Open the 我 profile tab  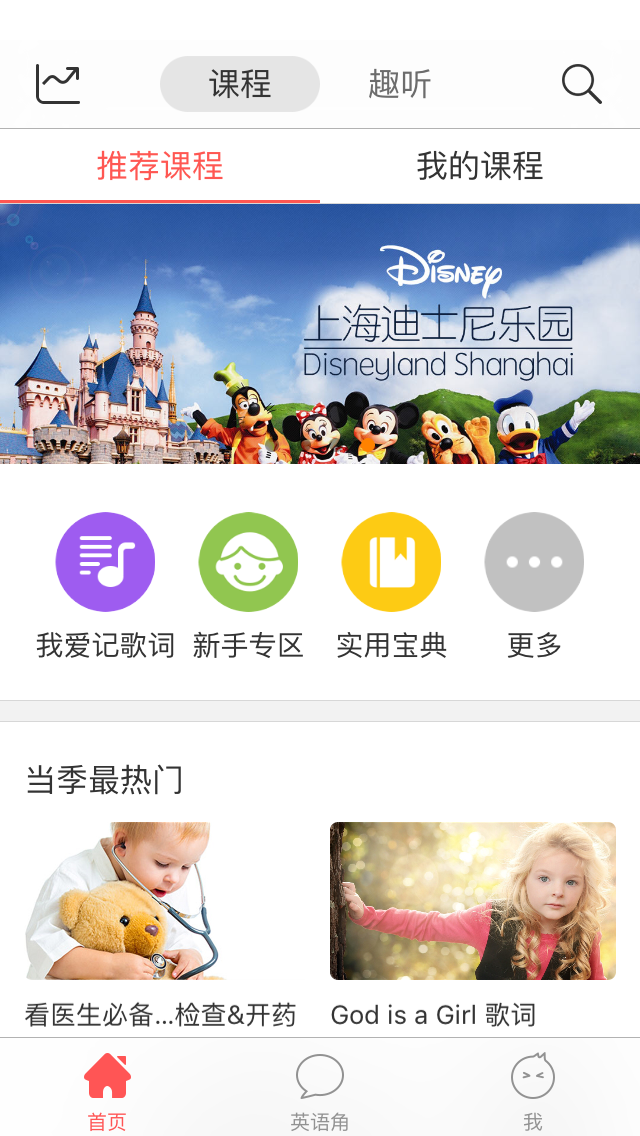pyautogui.click(x=533, y=1090)
